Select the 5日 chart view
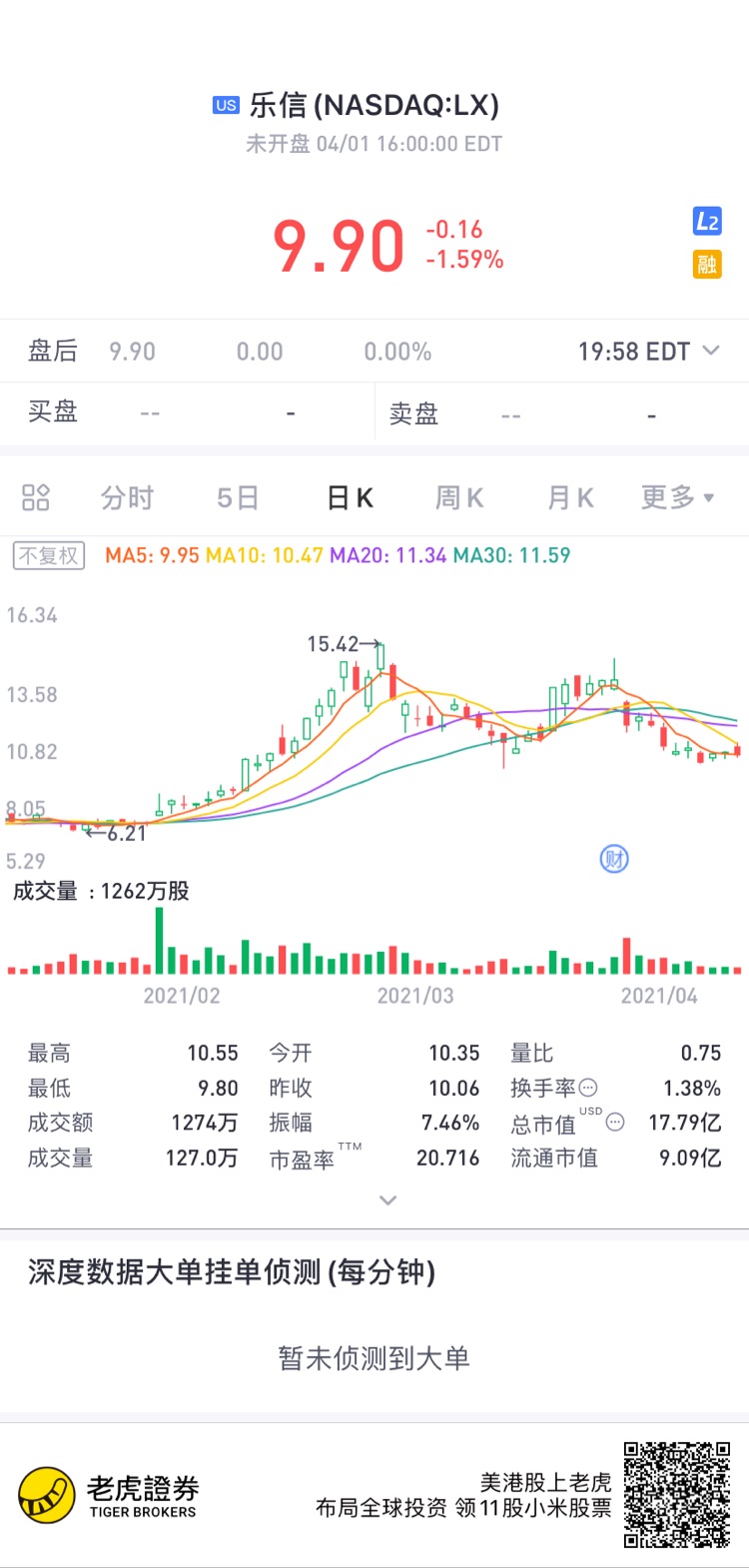 pyautogui.click(x=238, y=497)
